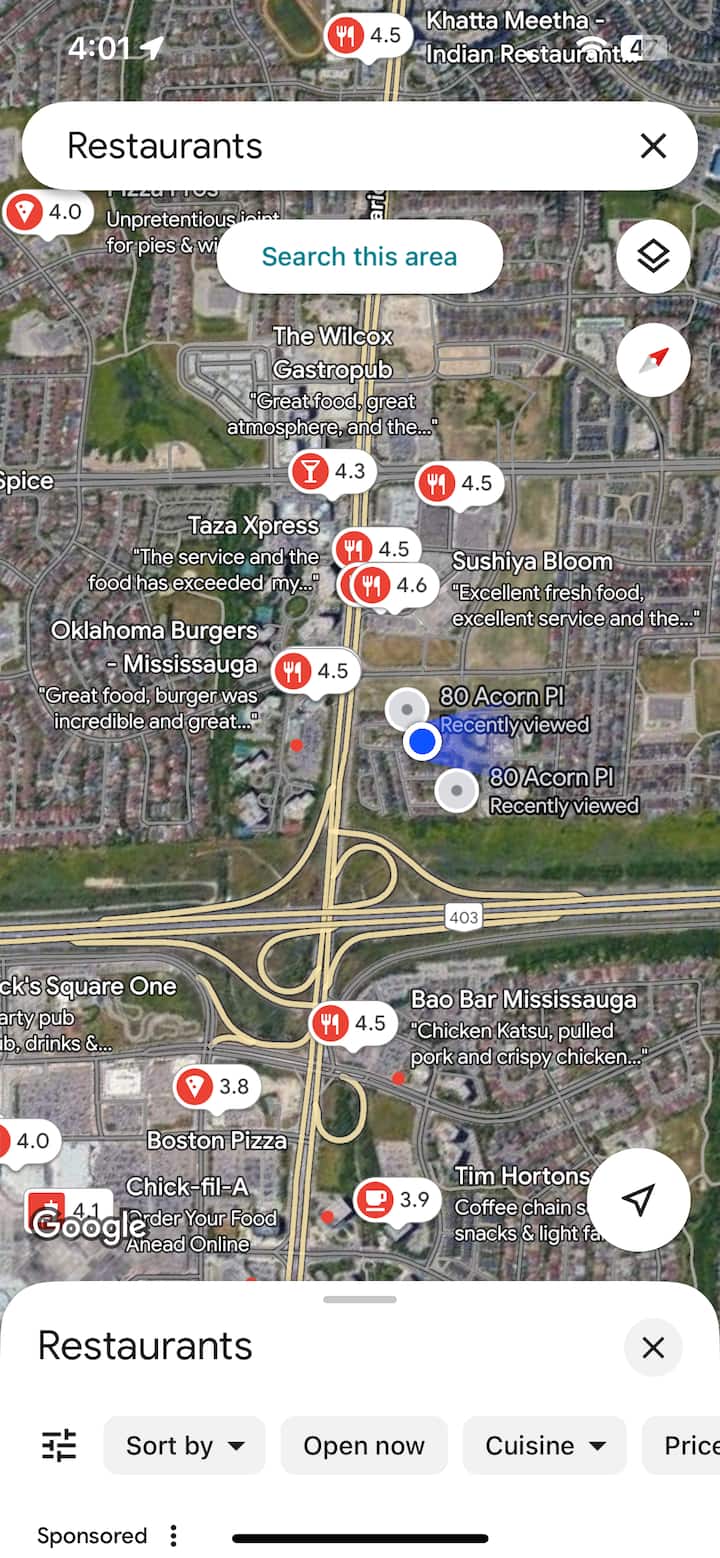720x1558 pixels.
Task: Expand the Sort by dropdown
Action: click(185, 1445)
